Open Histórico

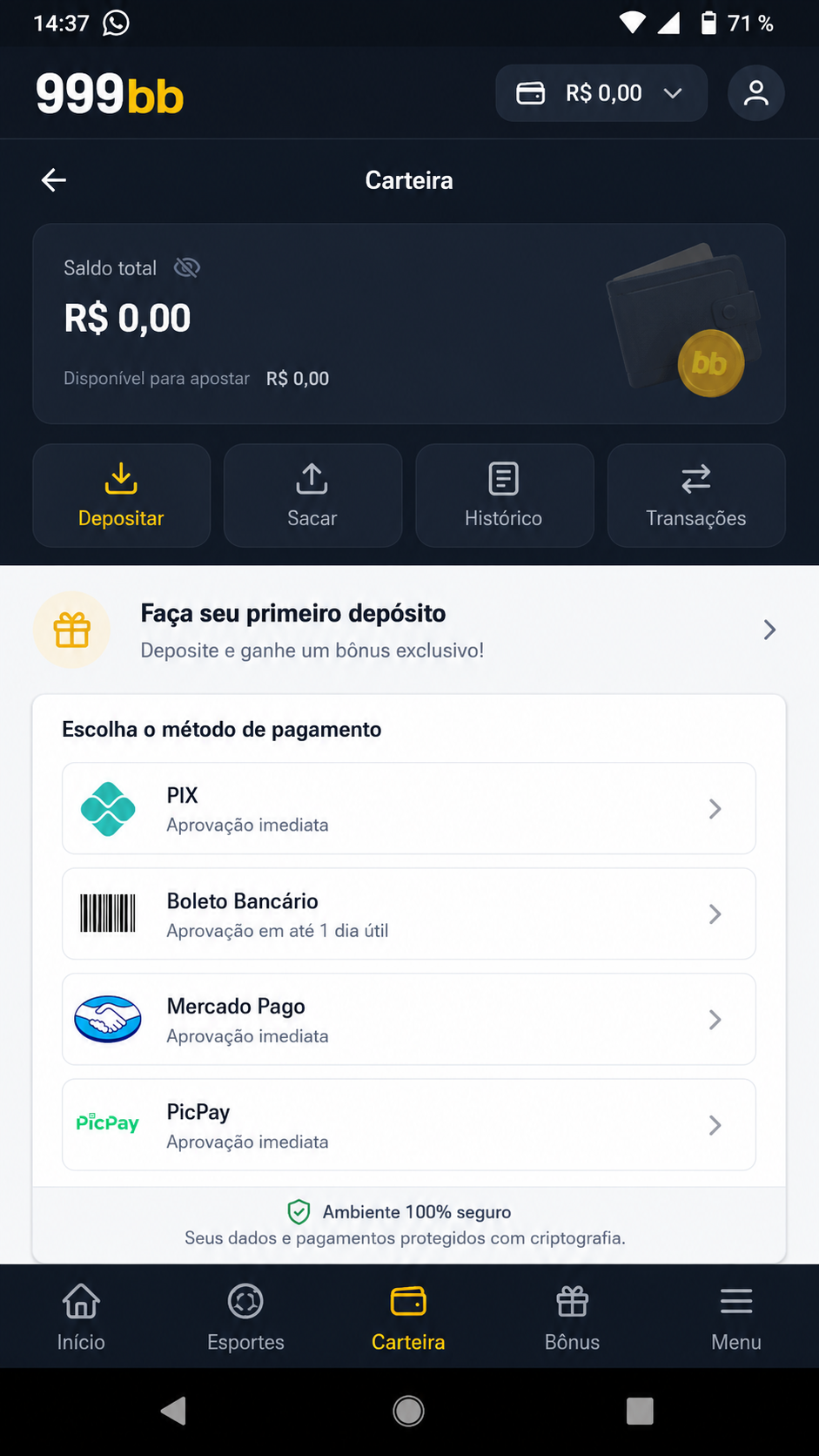pyautogui.click(x=505, y=495)
